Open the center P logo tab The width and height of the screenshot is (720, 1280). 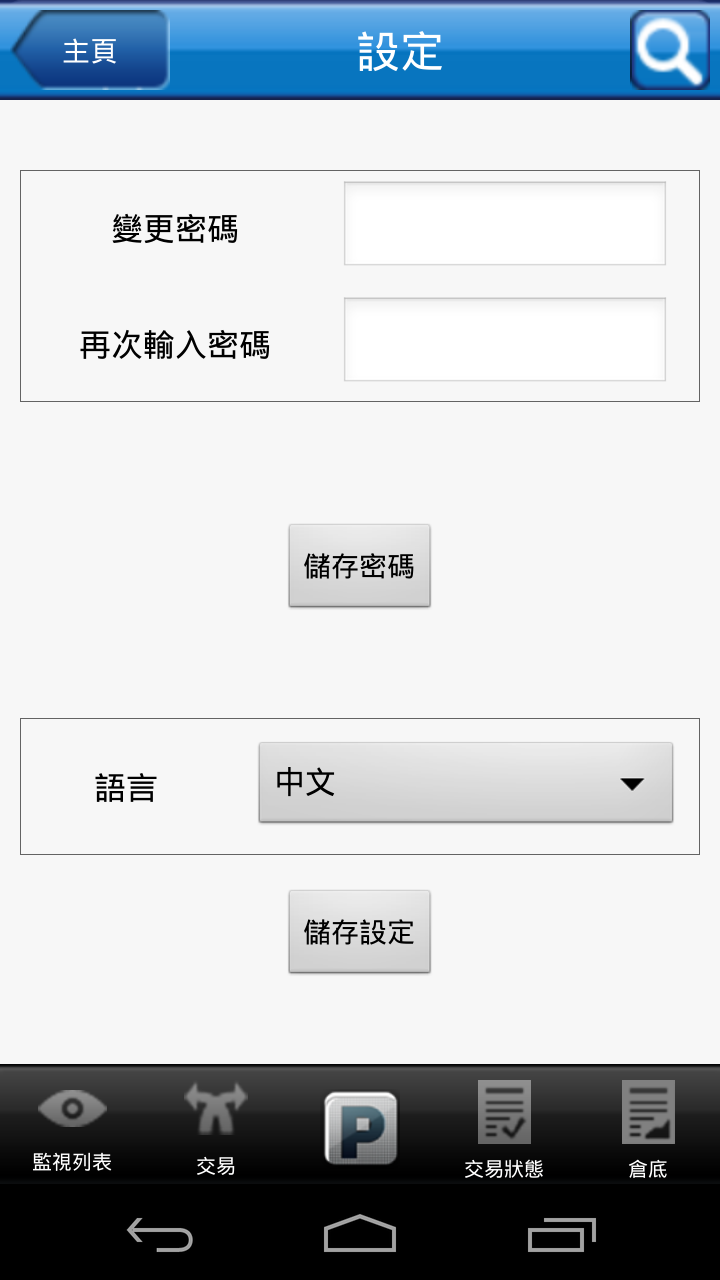(360, 1127)
